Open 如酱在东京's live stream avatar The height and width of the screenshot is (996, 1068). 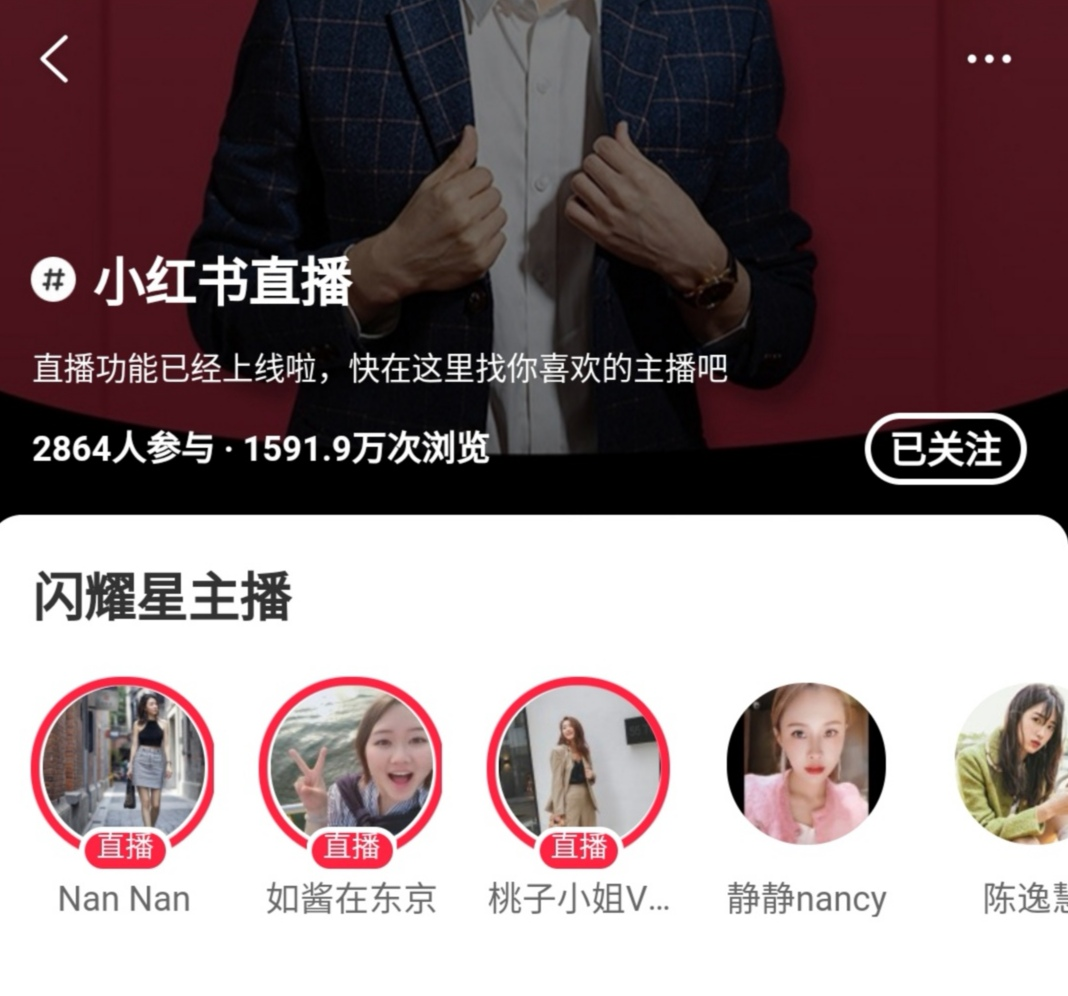coord(351,764)
